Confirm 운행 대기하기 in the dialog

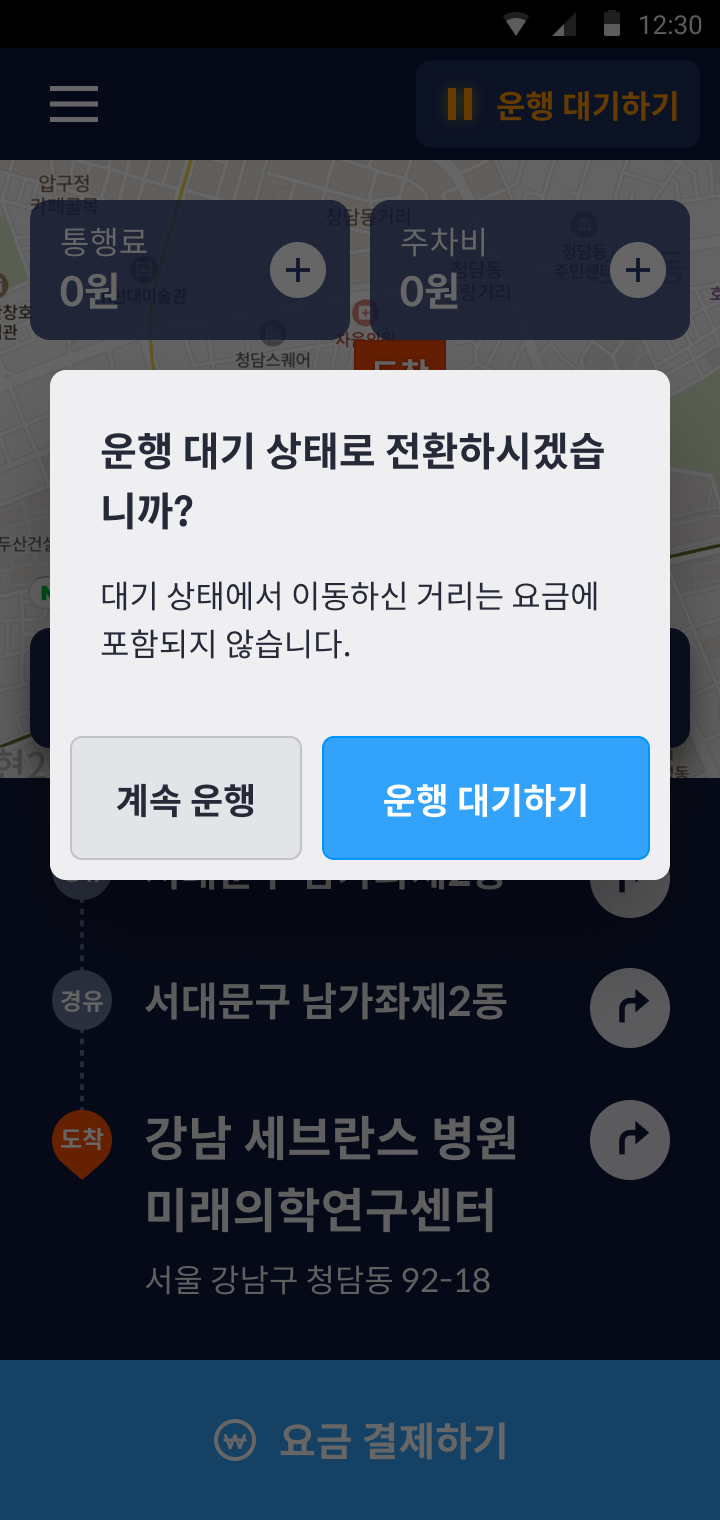486,798
